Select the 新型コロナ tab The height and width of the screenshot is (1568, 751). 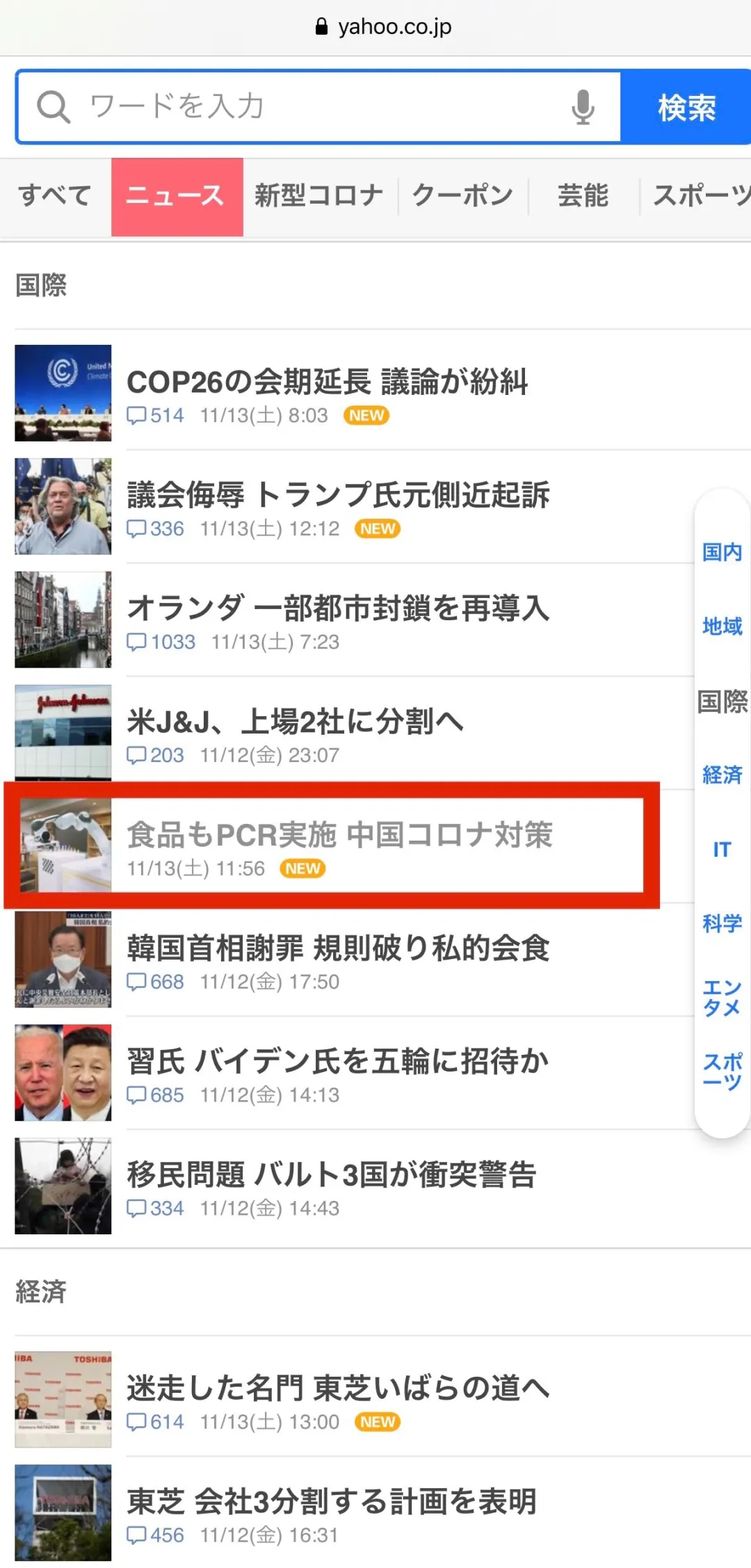click(x=319, y=196)
